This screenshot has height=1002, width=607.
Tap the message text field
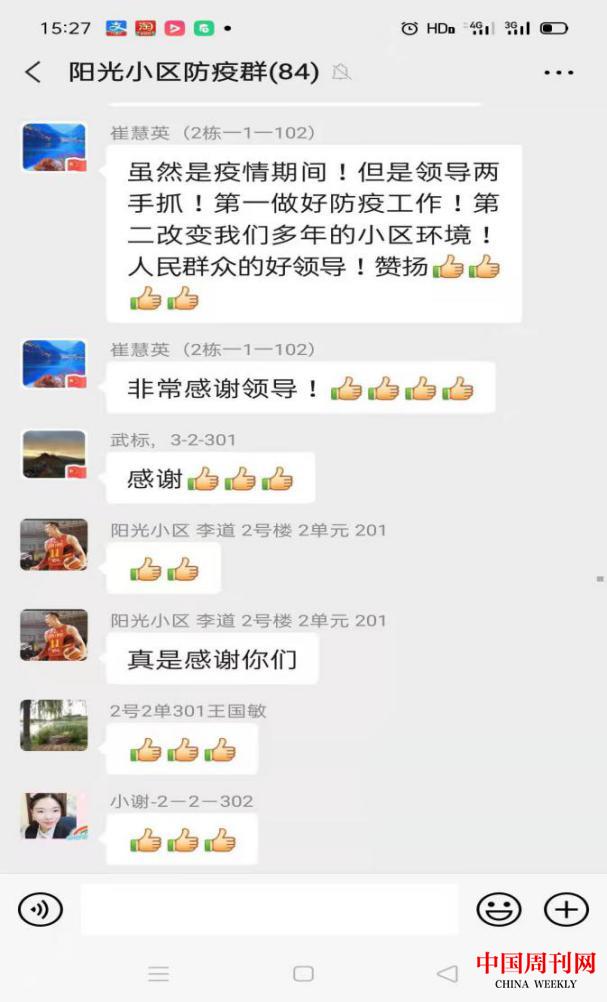coord(268,909)
